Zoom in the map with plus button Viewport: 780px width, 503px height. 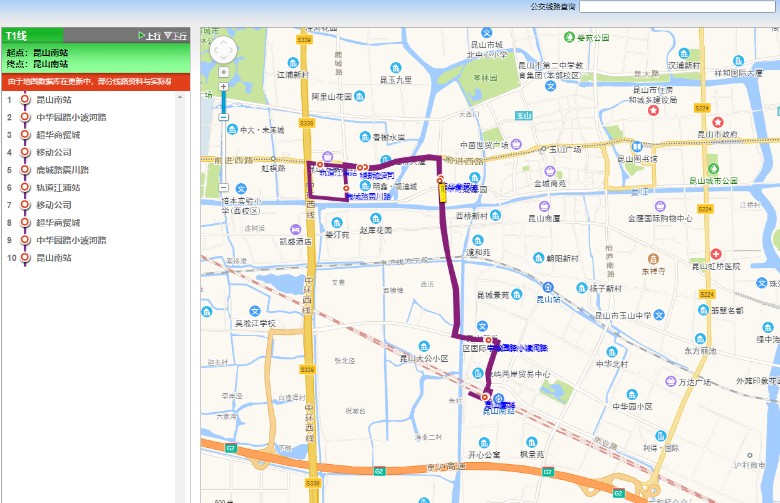coord(223,86)
